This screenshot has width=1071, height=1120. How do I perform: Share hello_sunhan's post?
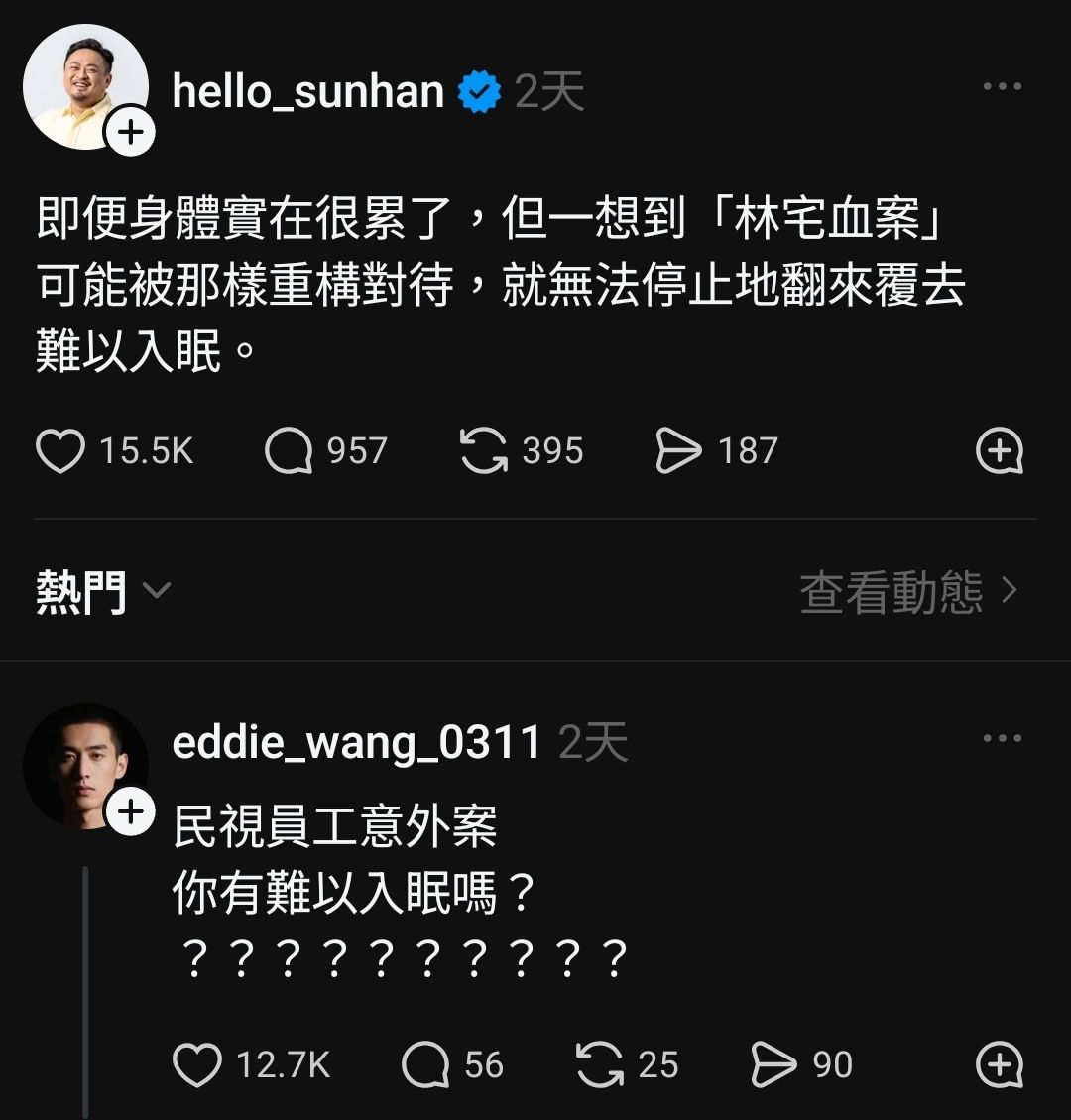[679, 451]
